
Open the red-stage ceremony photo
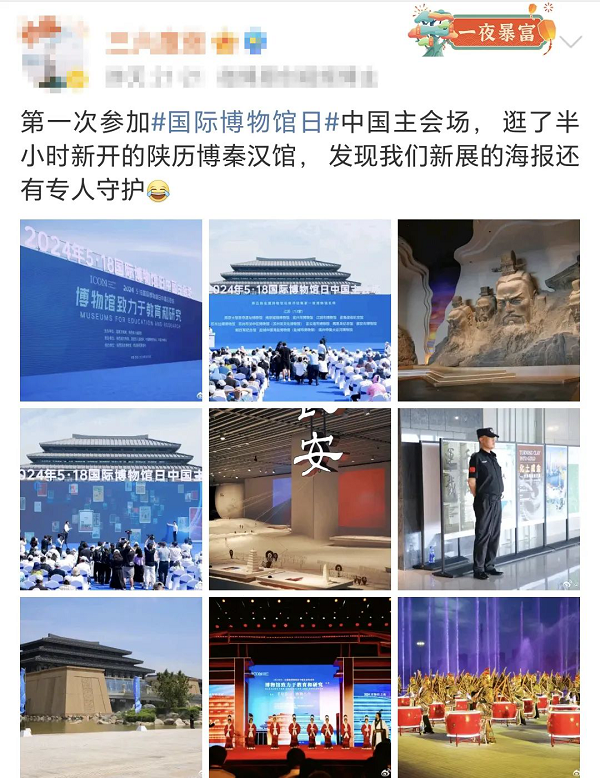click(x=300, y=687)
